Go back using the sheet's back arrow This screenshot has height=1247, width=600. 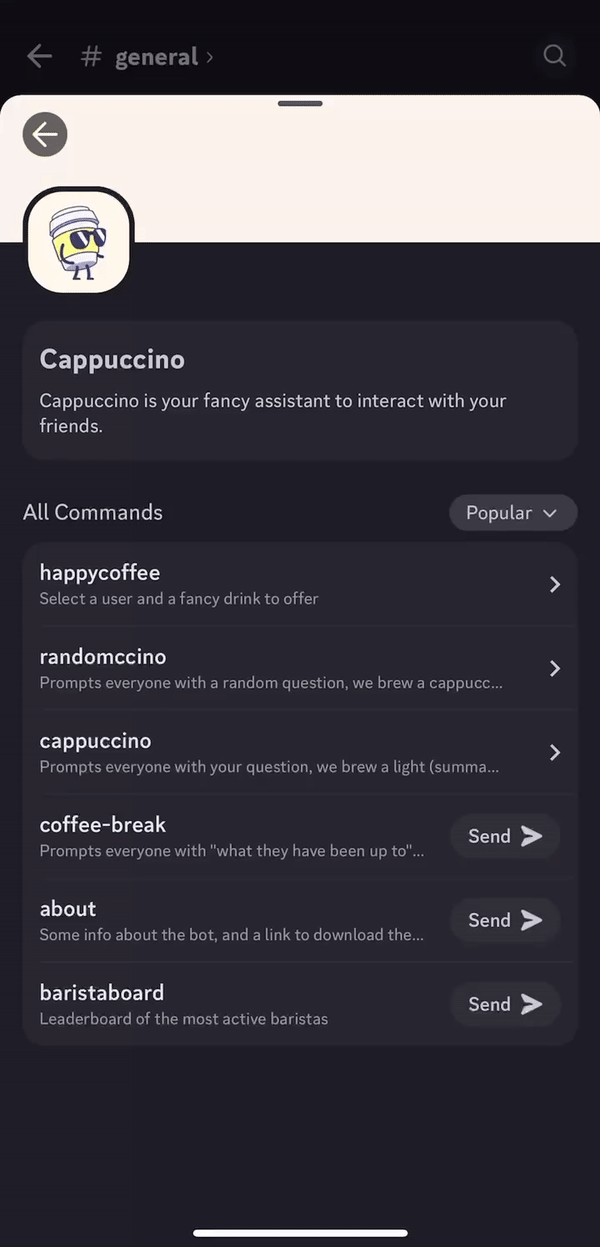45,135
